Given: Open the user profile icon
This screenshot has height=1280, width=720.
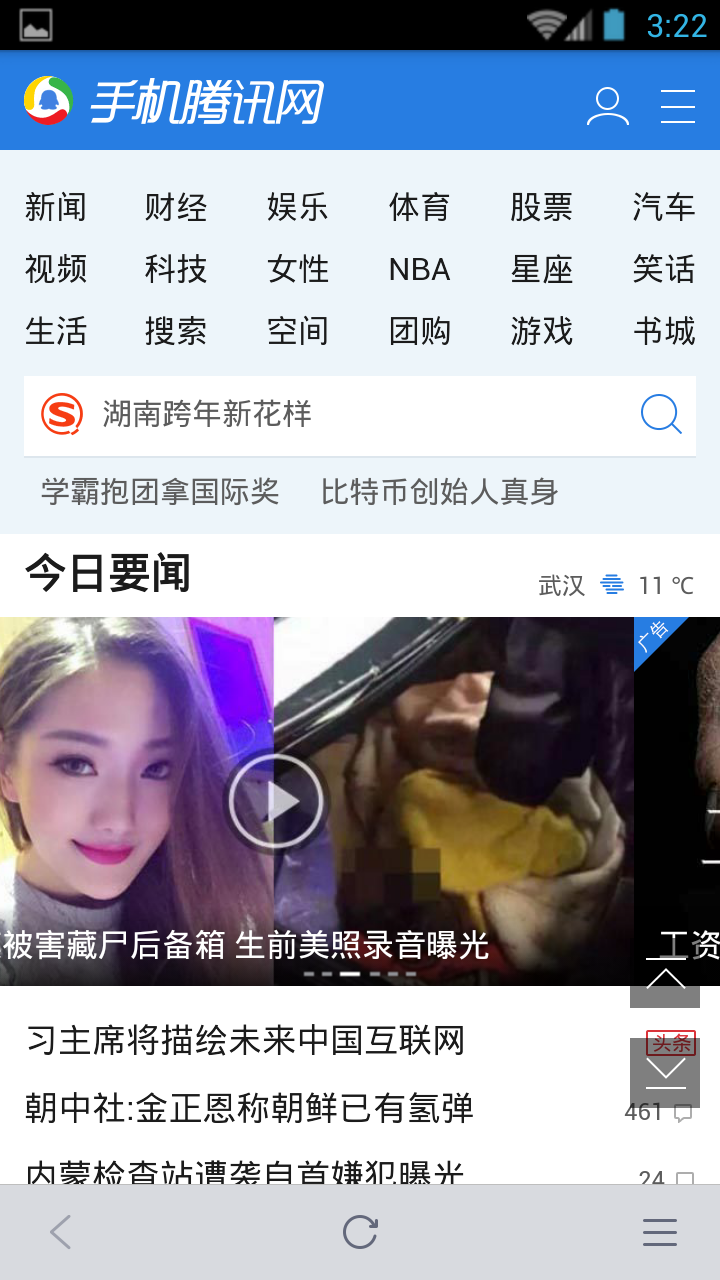Looking at the screenshot, I should 608,103.
